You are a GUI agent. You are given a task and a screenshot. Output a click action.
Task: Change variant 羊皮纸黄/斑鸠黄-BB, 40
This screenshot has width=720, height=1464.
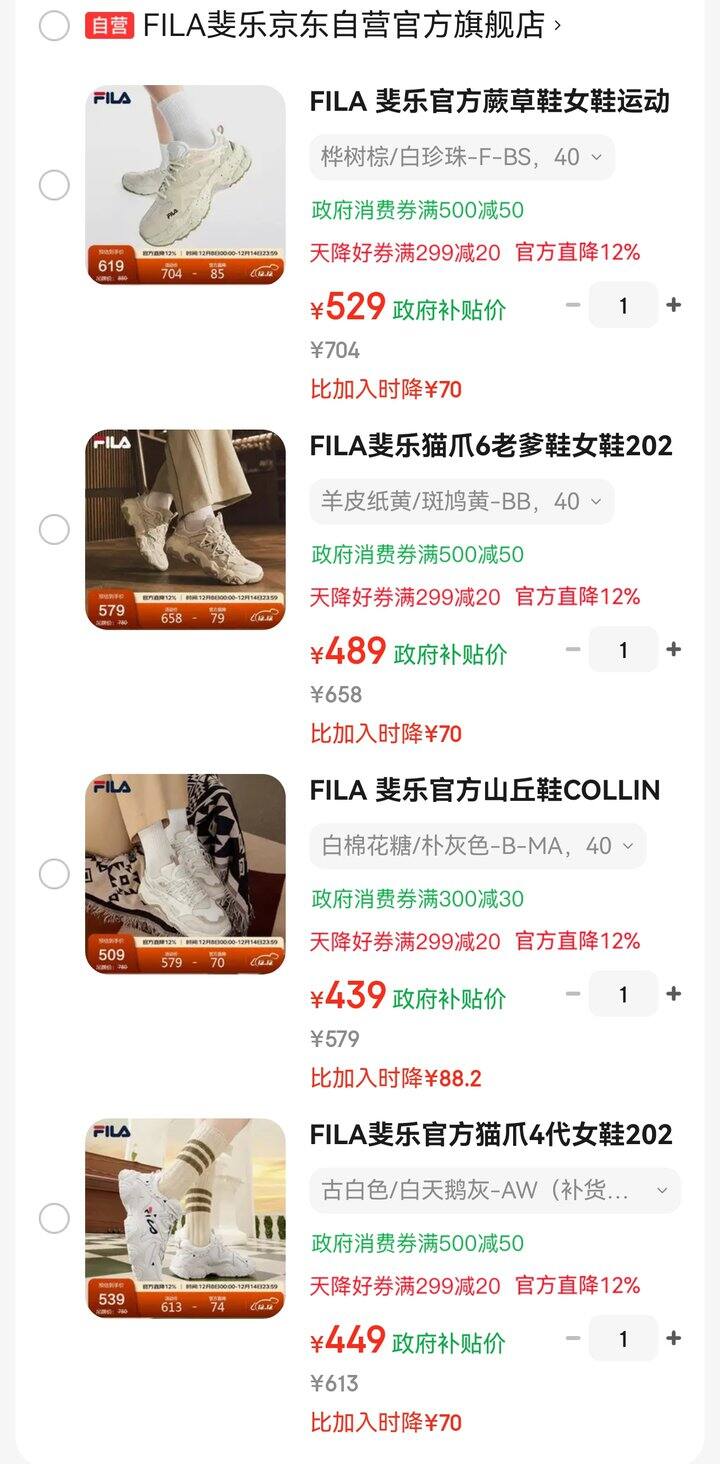click(x=461, y=501)
